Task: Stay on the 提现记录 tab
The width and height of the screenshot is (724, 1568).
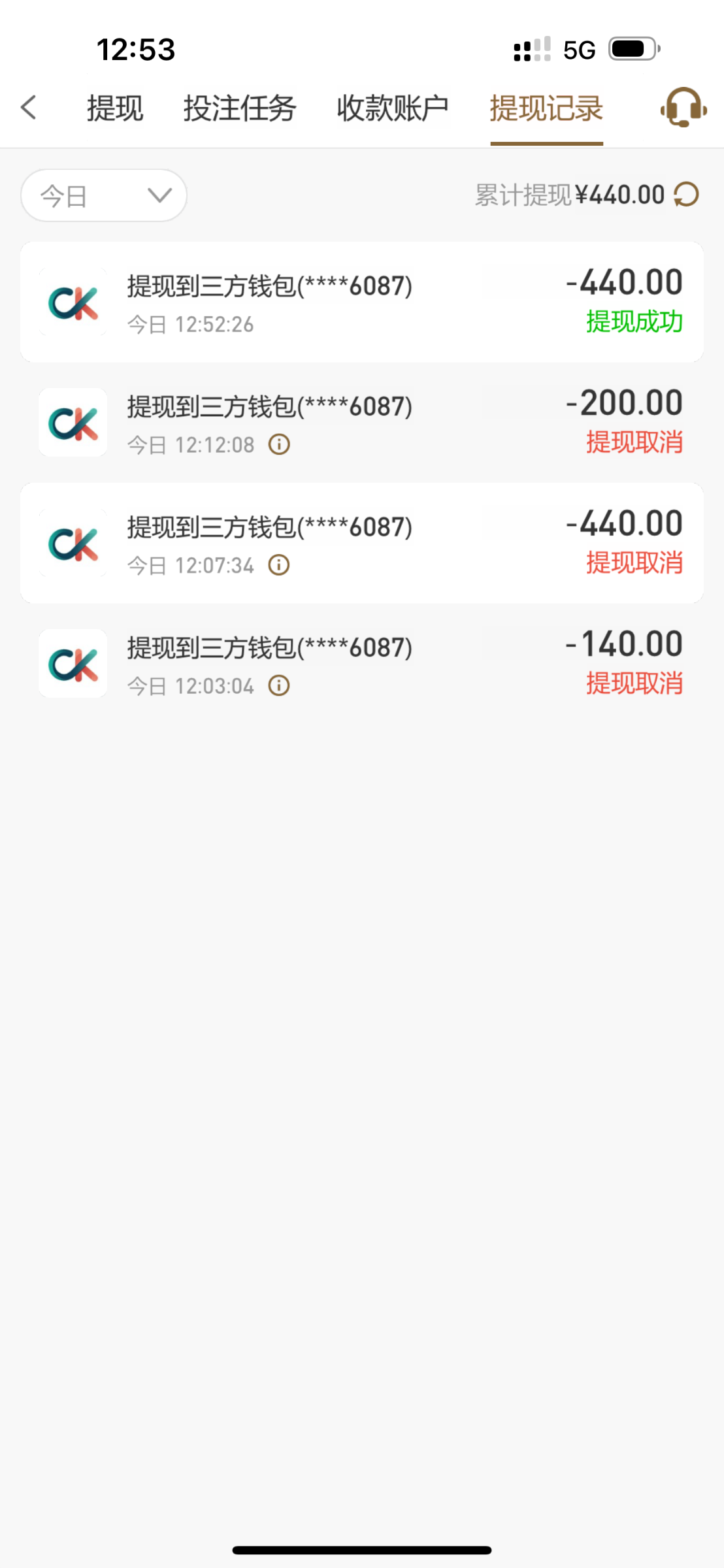Action: click(547, 110)
